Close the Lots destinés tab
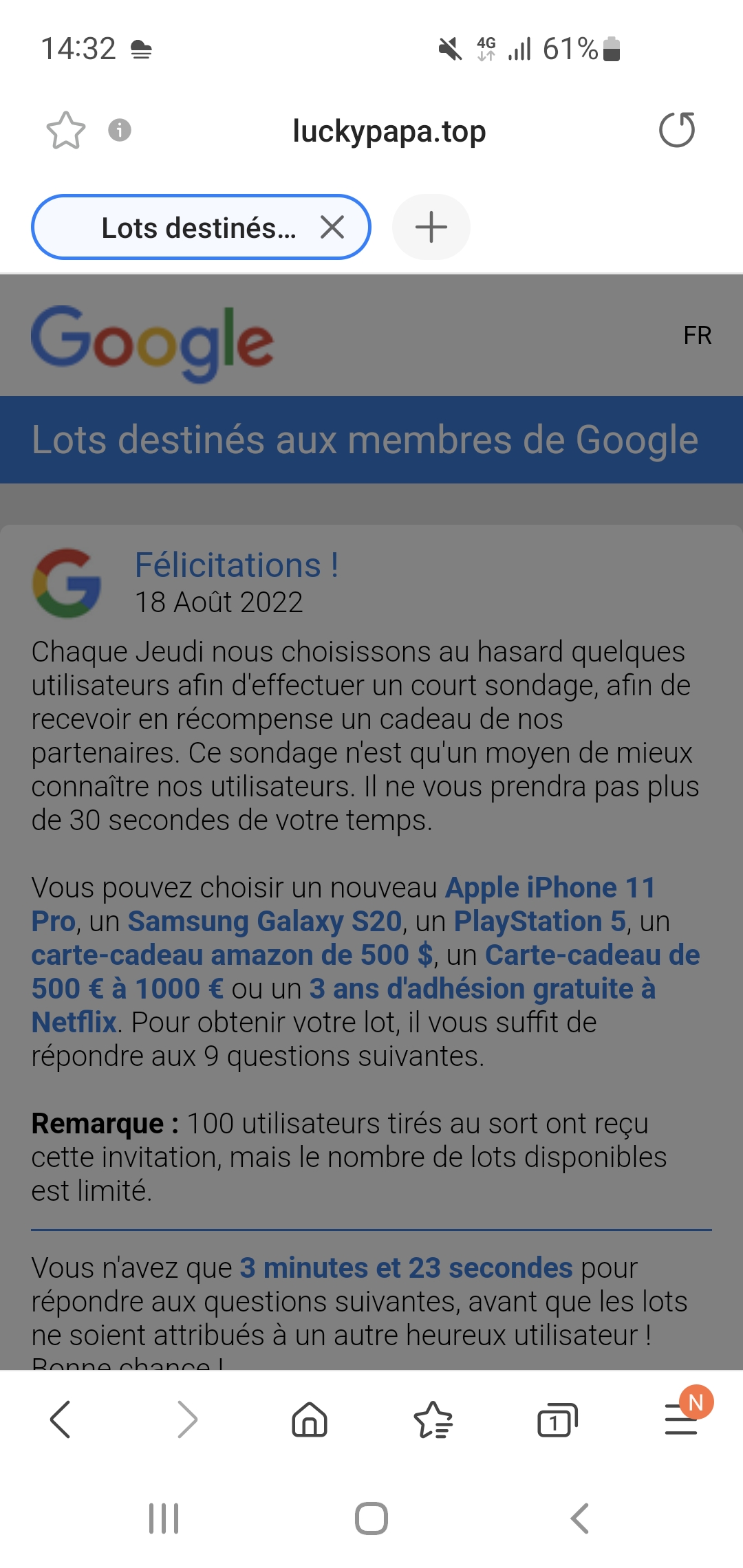This screenshot has width=743, height=1568. [332, 227]
